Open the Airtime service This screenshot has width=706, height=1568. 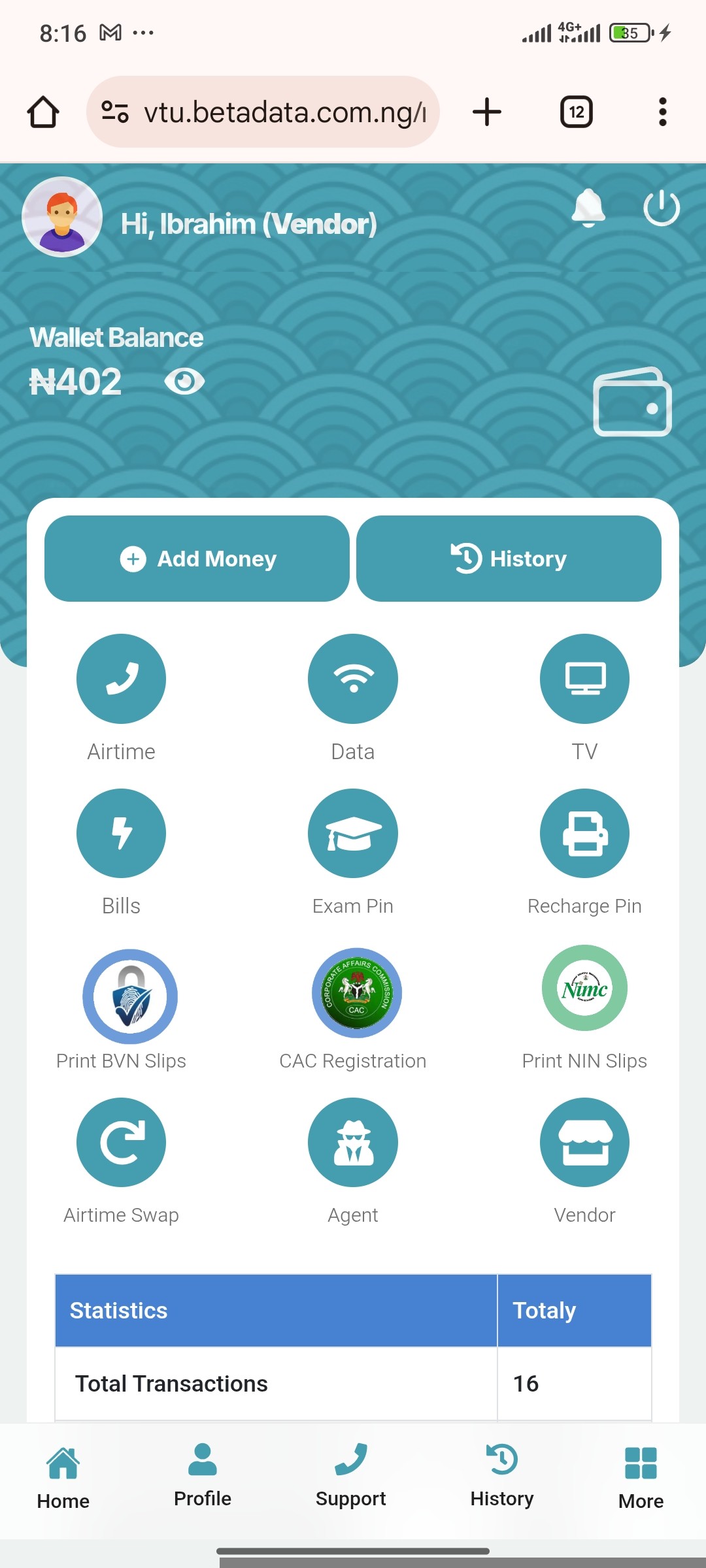tap(122, 679)
